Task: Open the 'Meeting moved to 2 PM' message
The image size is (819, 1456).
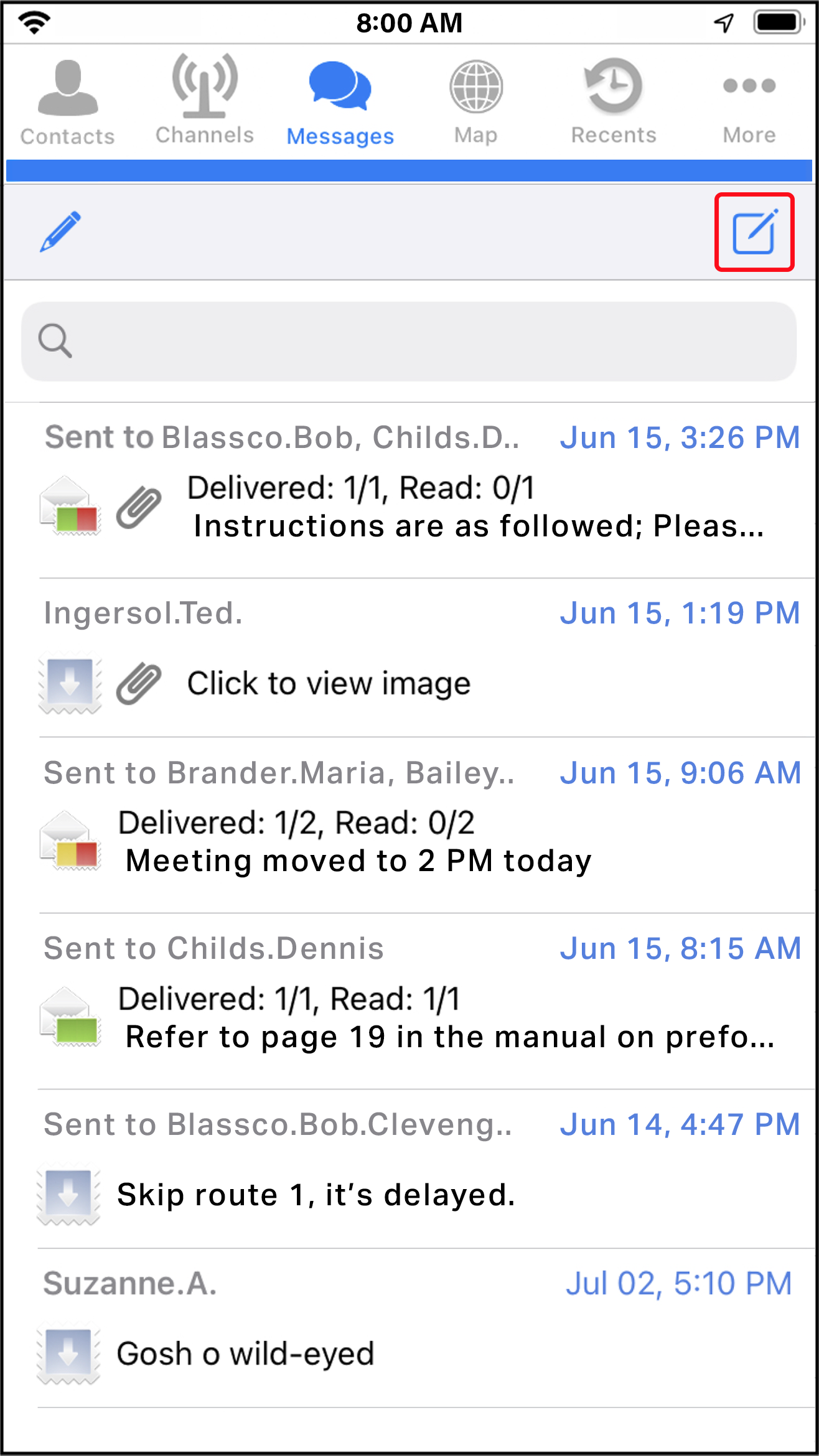Action: [x=423, y=828]
